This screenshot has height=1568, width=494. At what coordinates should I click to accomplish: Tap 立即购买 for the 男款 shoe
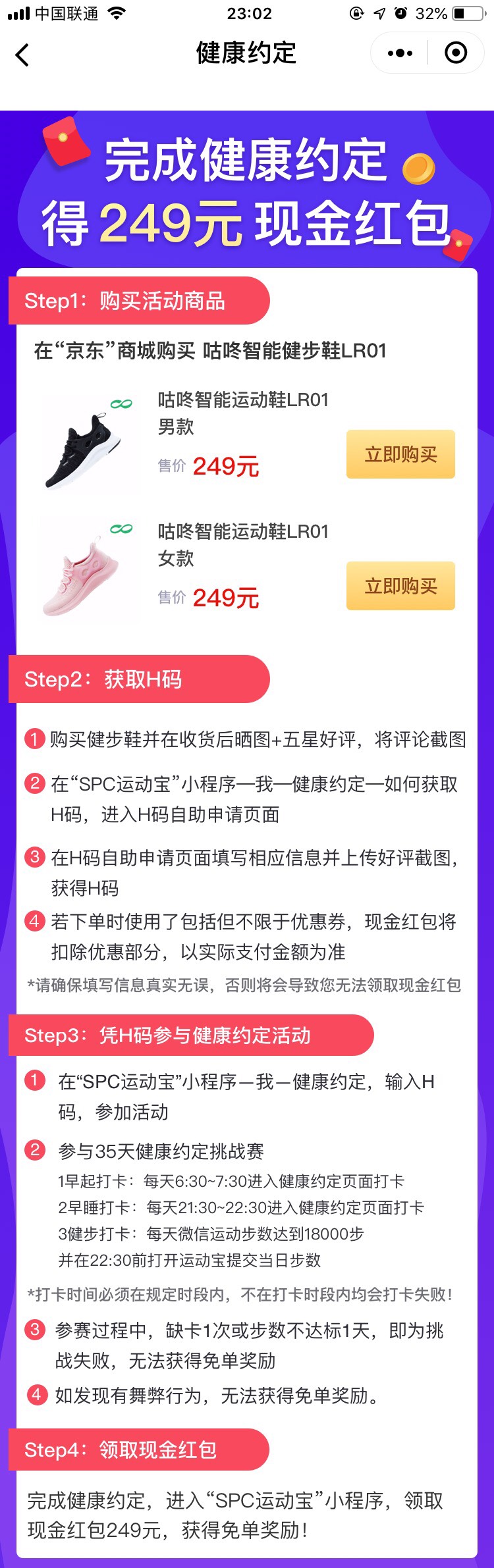(x=400, y=454)
